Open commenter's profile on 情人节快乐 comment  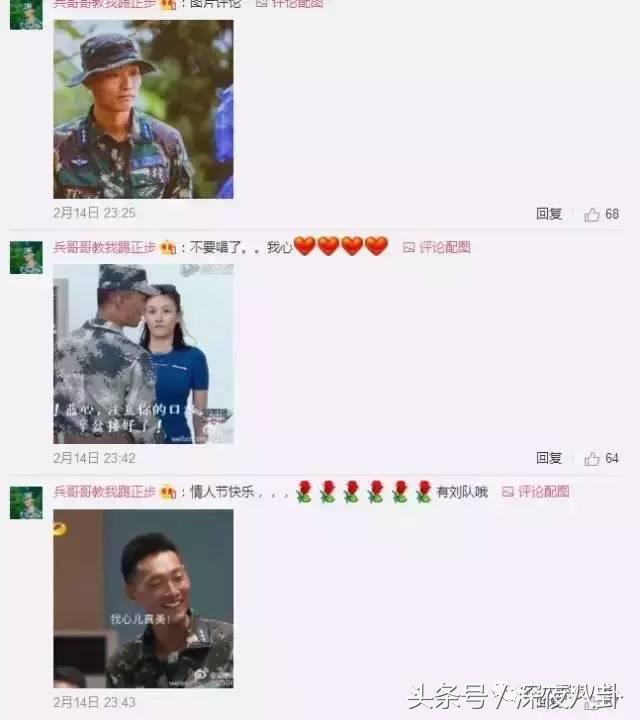tap(105, 492)
